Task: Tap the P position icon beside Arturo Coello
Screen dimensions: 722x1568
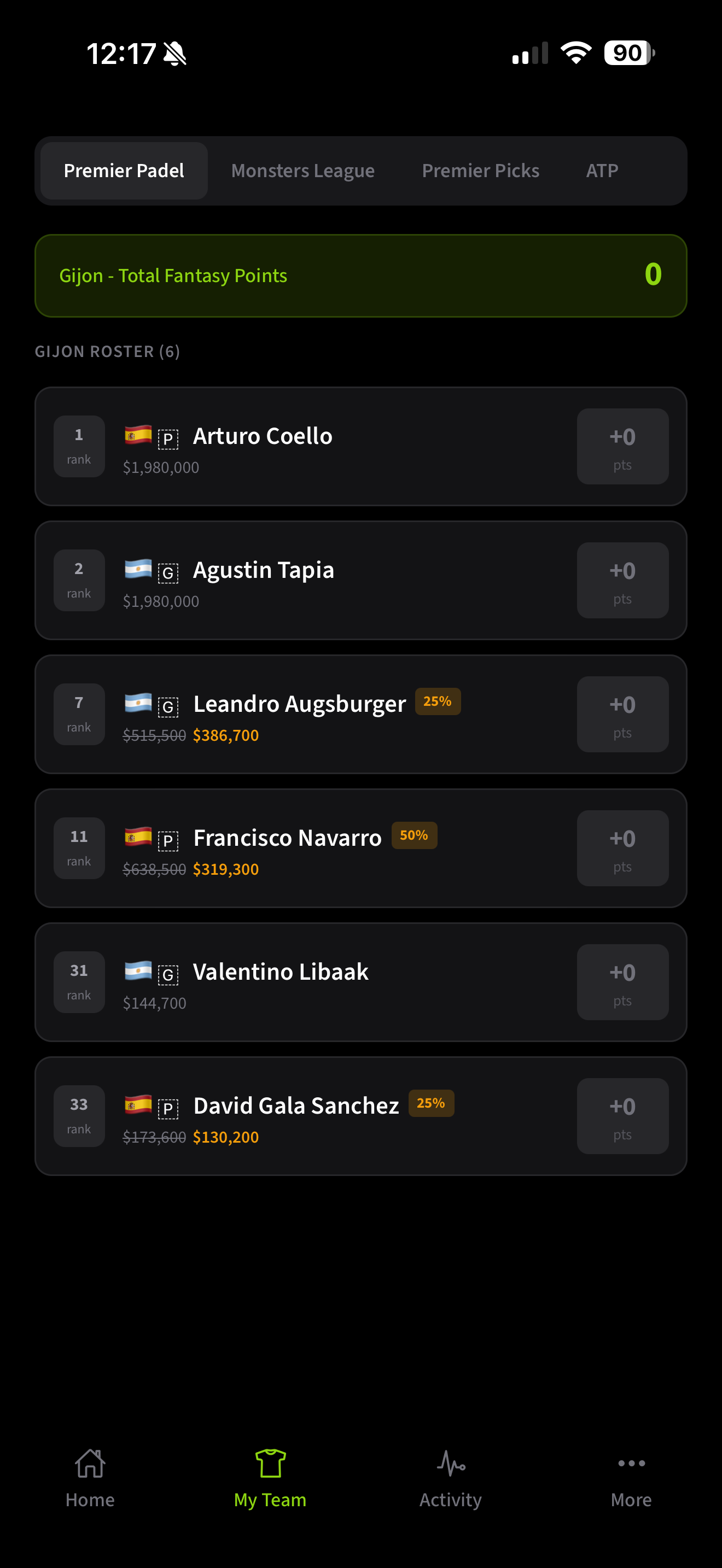Action: [x=167, y=438]
